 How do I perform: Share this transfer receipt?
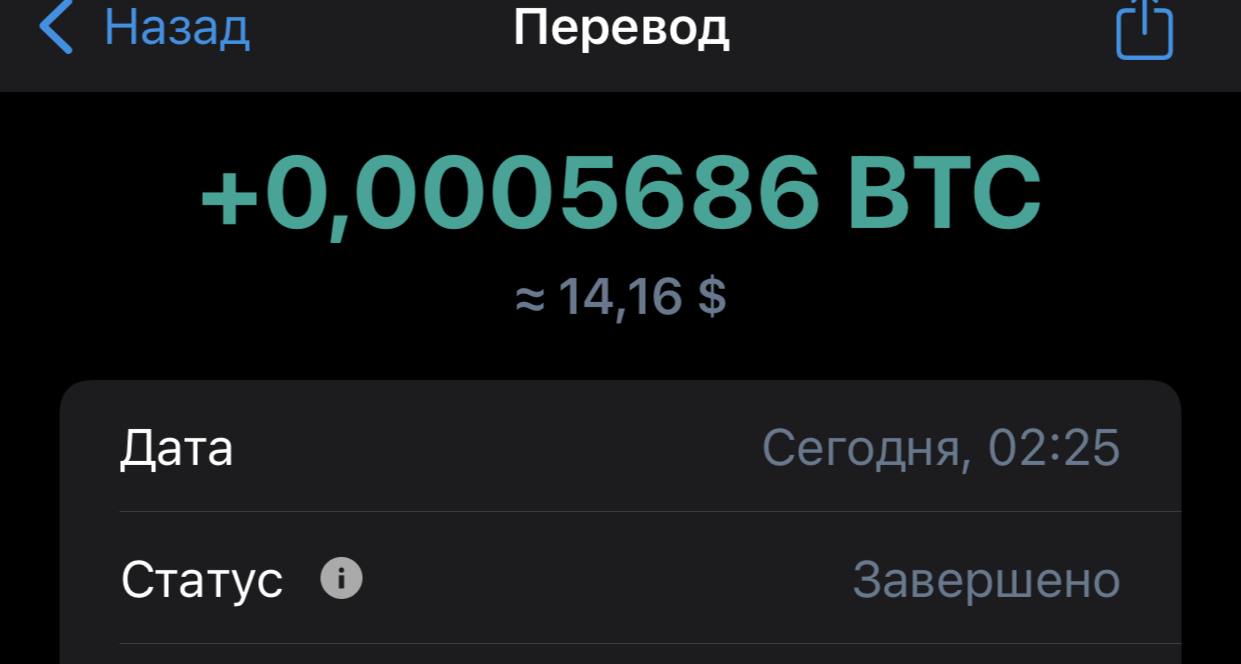click(x=1144, y=29)
